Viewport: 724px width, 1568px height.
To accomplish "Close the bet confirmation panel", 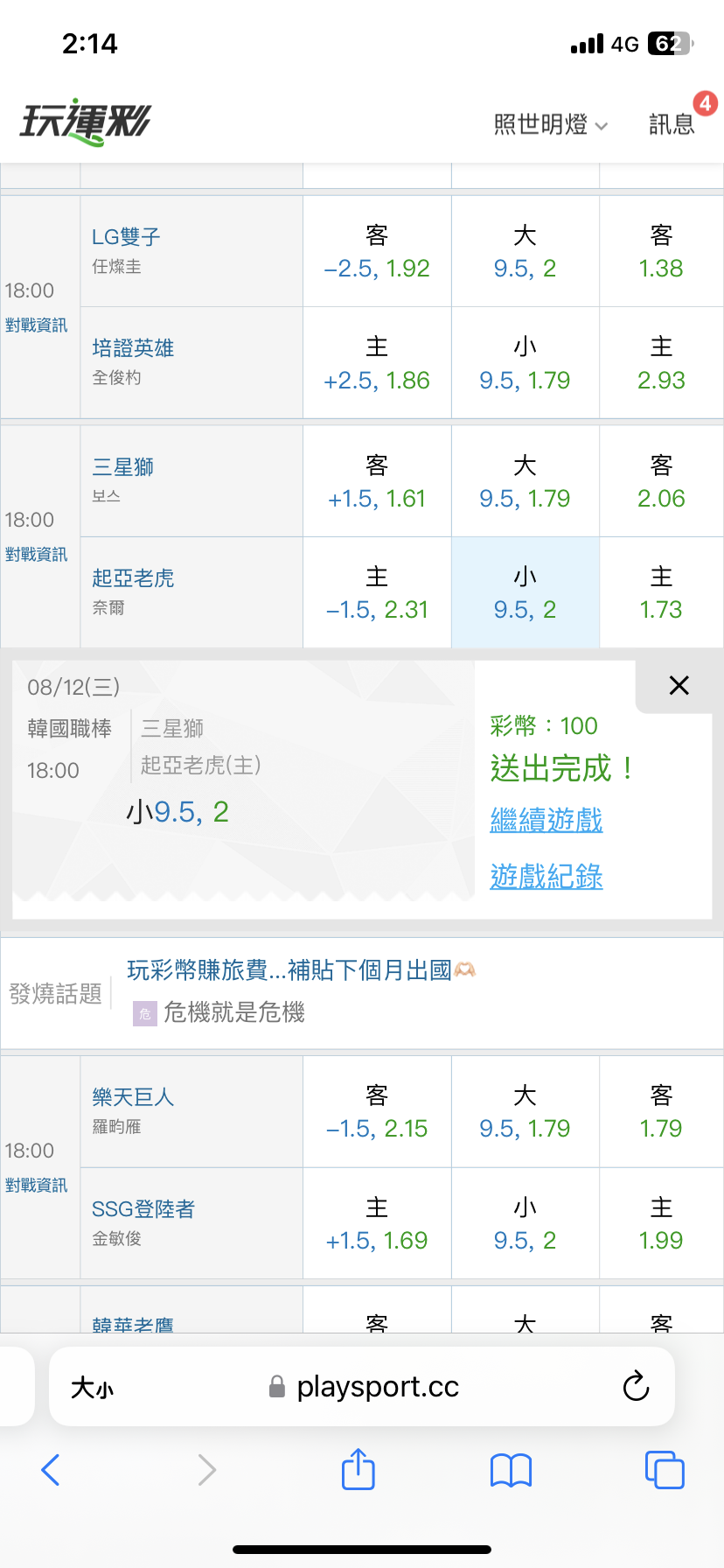I will point(679,685).
